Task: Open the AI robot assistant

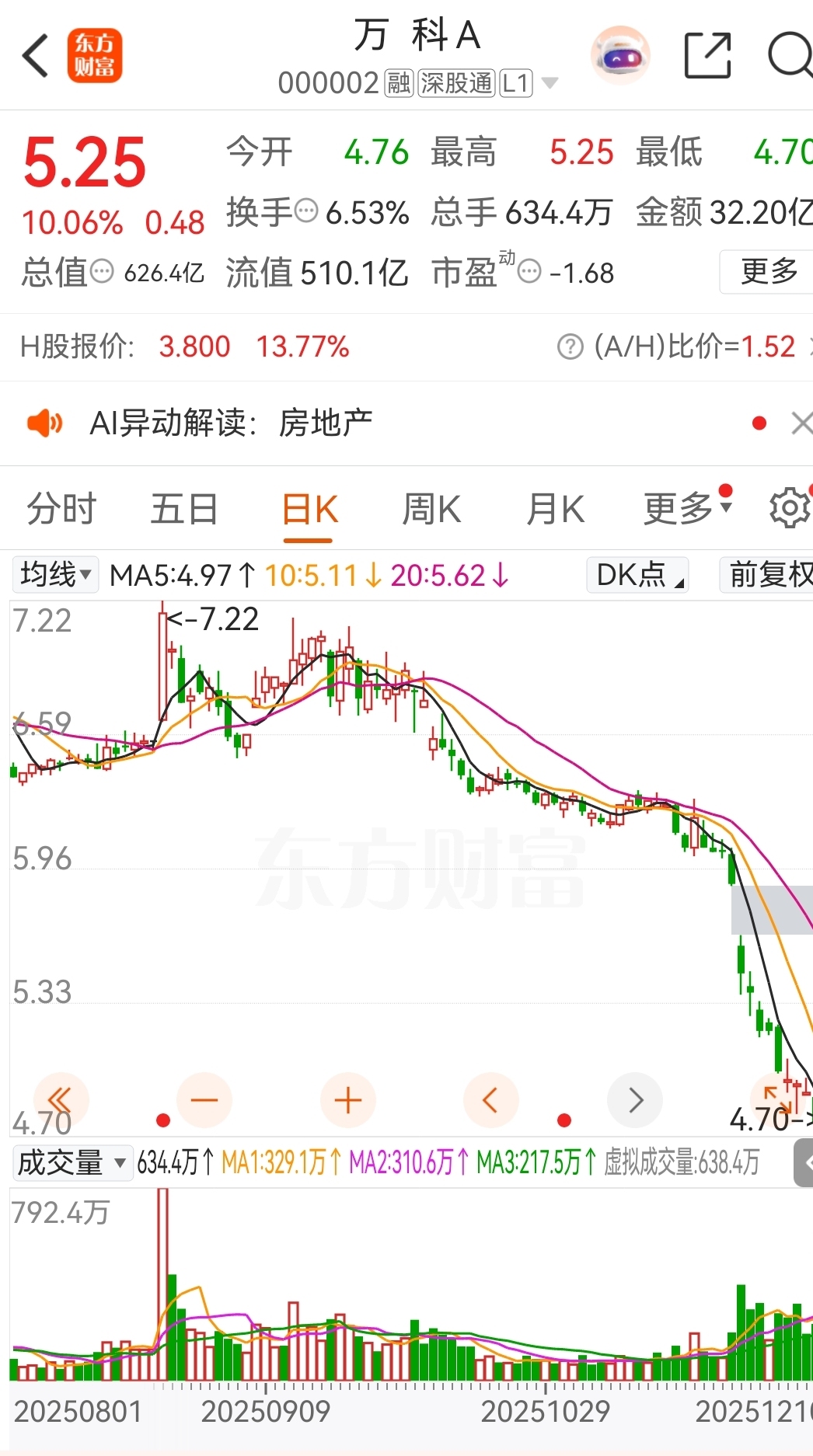Action: (x=619, y=56)
